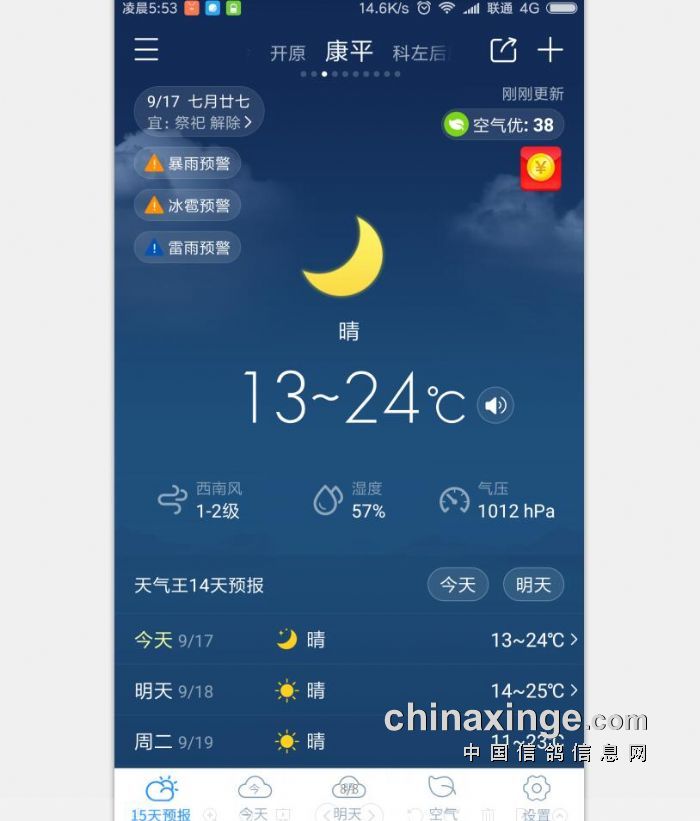
Task: Open tomorrow's 9/18 forecast row
Action: click(348, 690)
